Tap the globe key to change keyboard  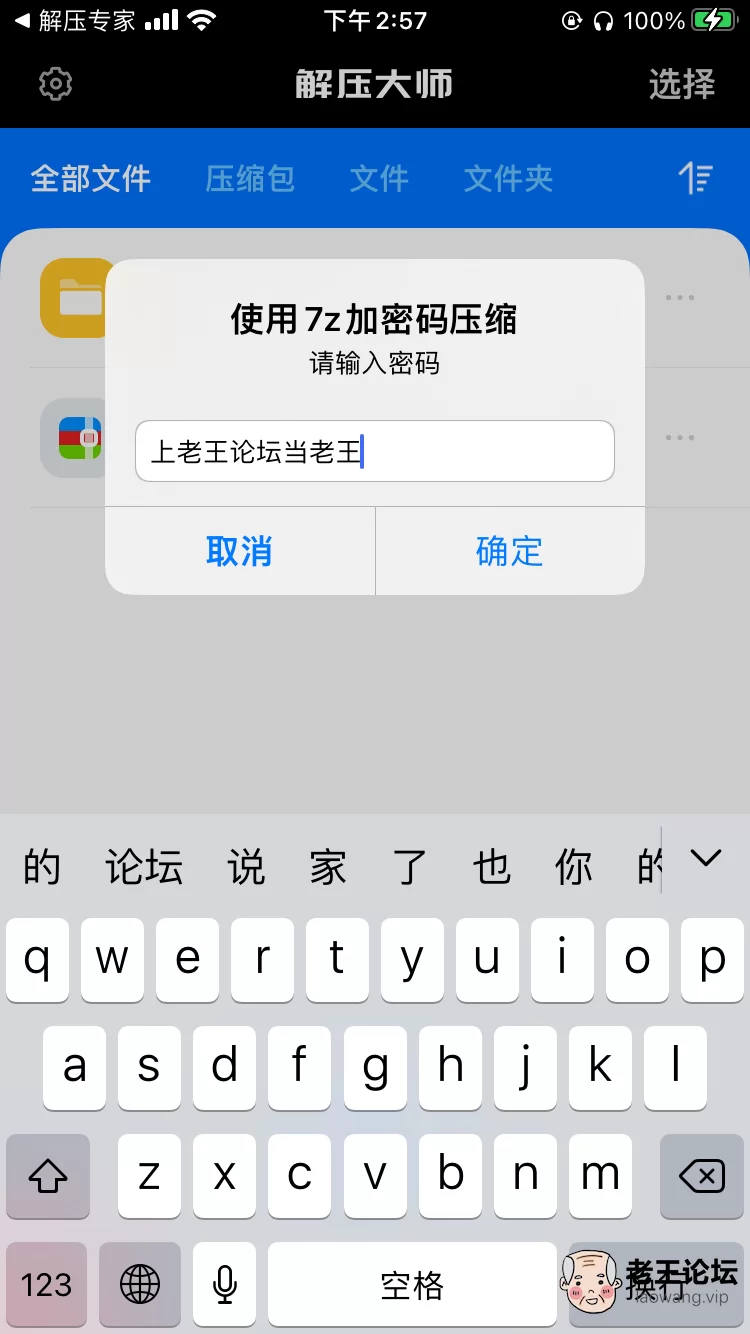[x=139, y=1284]
